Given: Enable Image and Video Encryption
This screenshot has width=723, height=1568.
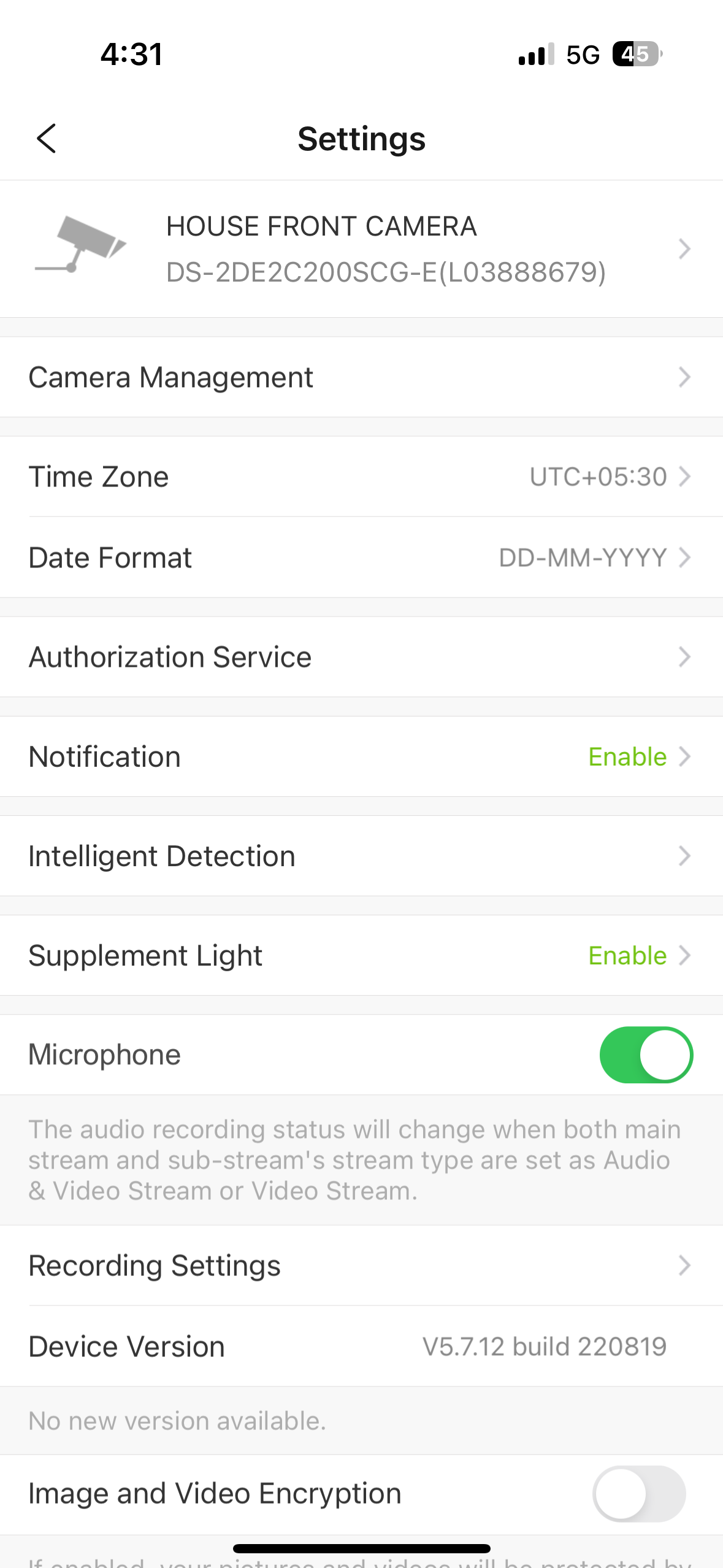Looking at the screenshot, I should [x=638, y=1493].
